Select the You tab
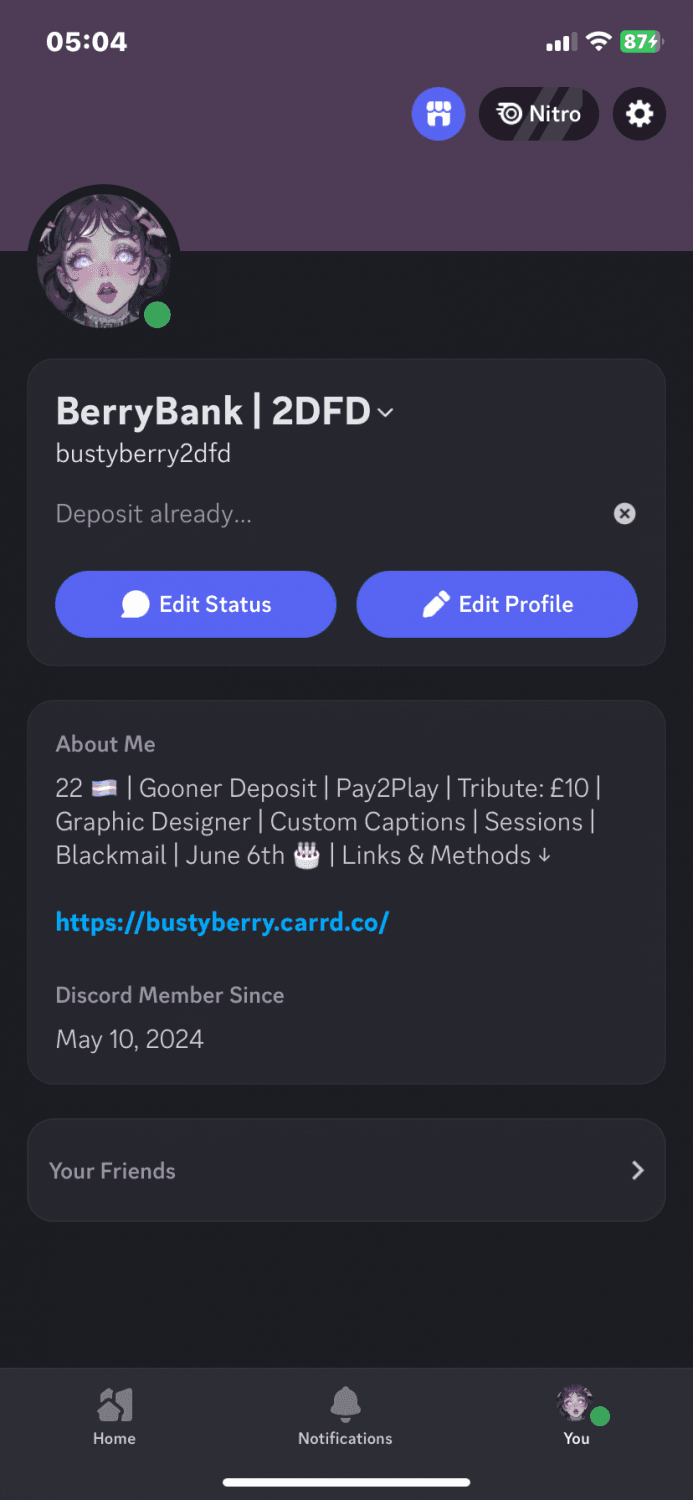Viewport: 693px width, 1500px height. (577, 1417)
